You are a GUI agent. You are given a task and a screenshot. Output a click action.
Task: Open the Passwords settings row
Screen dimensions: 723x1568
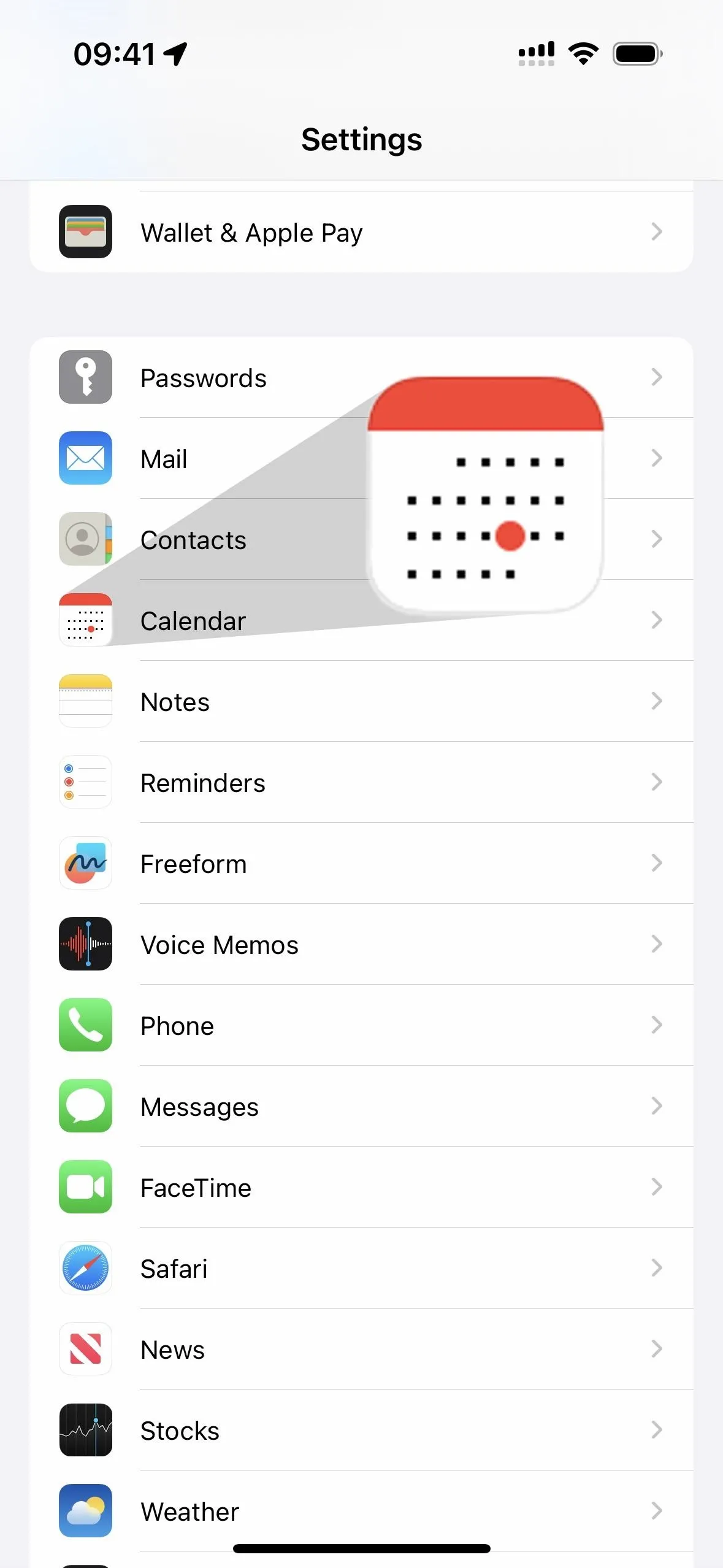(361, 377)
